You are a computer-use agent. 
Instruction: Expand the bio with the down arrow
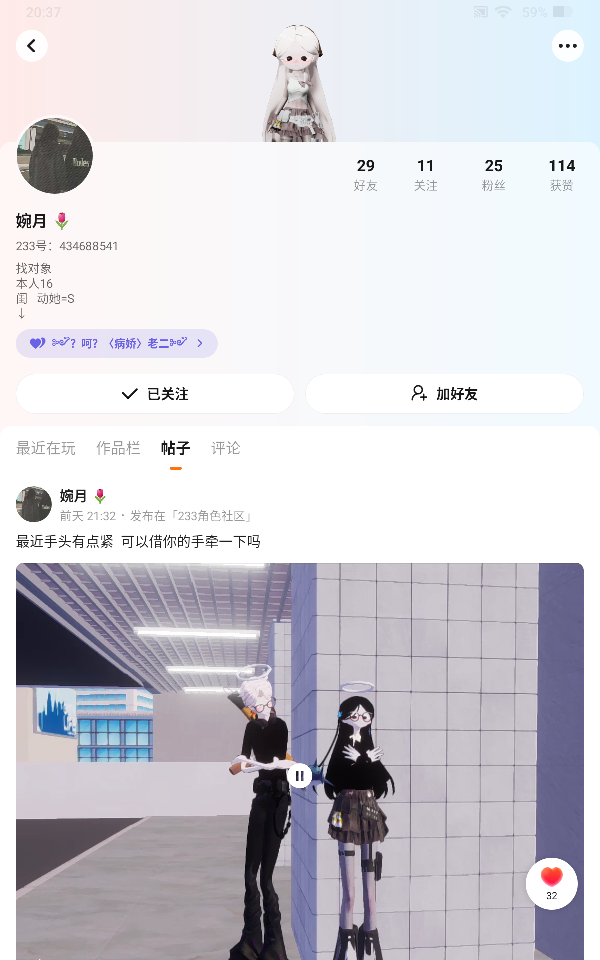point(21,313)
